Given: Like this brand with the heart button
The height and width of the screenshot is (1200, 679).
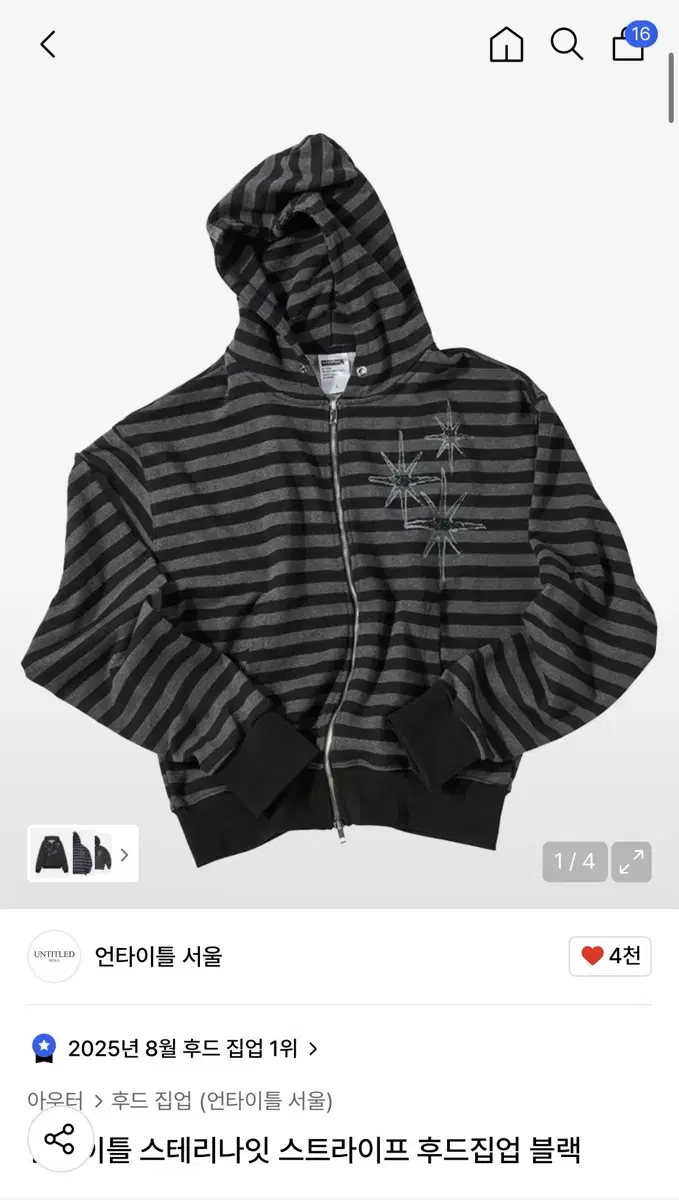Looking at the screenshot, I should point(610,956).
